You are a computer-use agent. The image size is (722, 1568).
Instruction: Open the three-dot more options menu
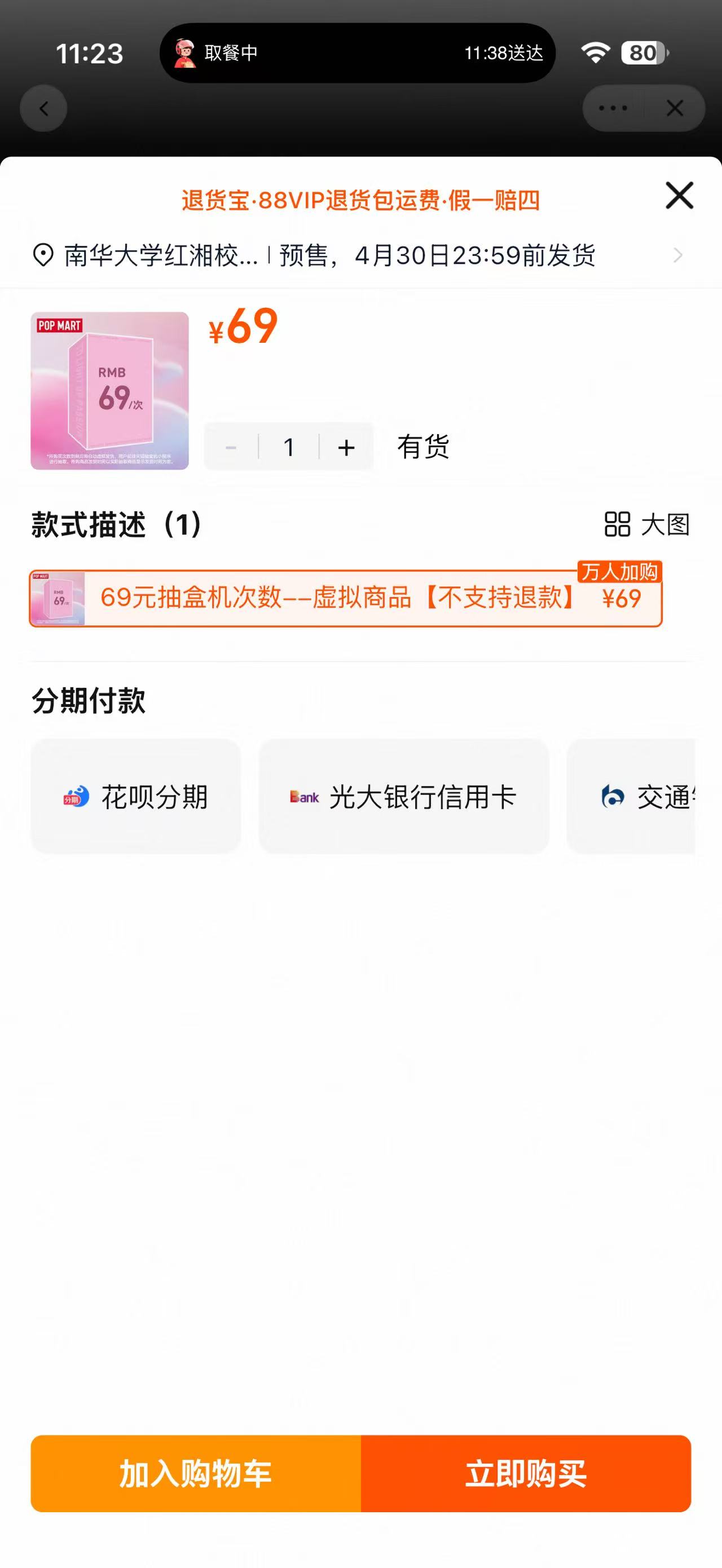pyautogui.click(x=613, y=109)
